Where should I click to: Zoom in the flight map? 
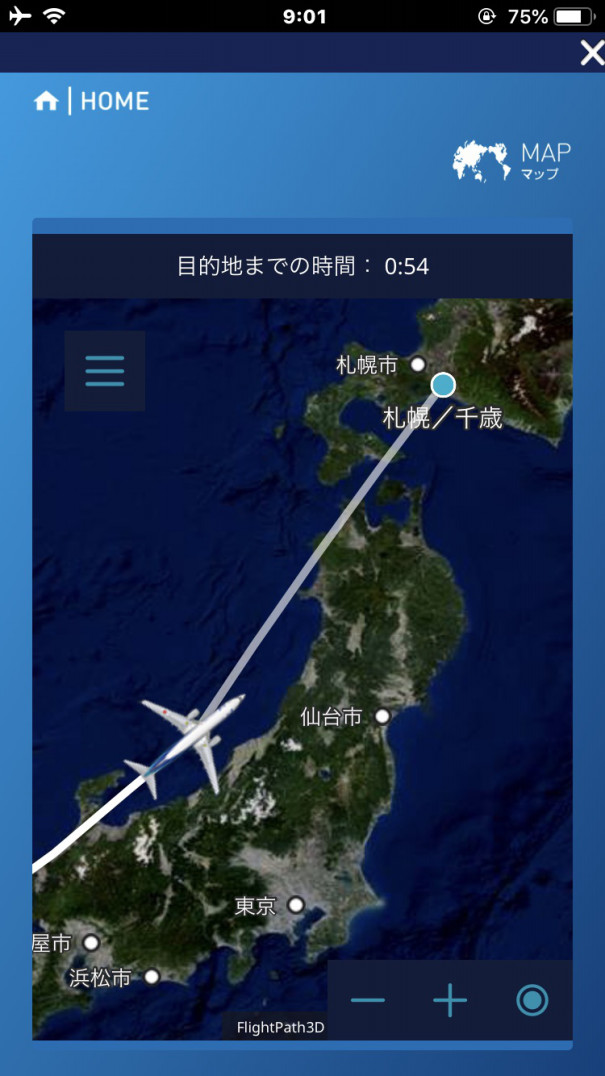[x=450, y=1000]
